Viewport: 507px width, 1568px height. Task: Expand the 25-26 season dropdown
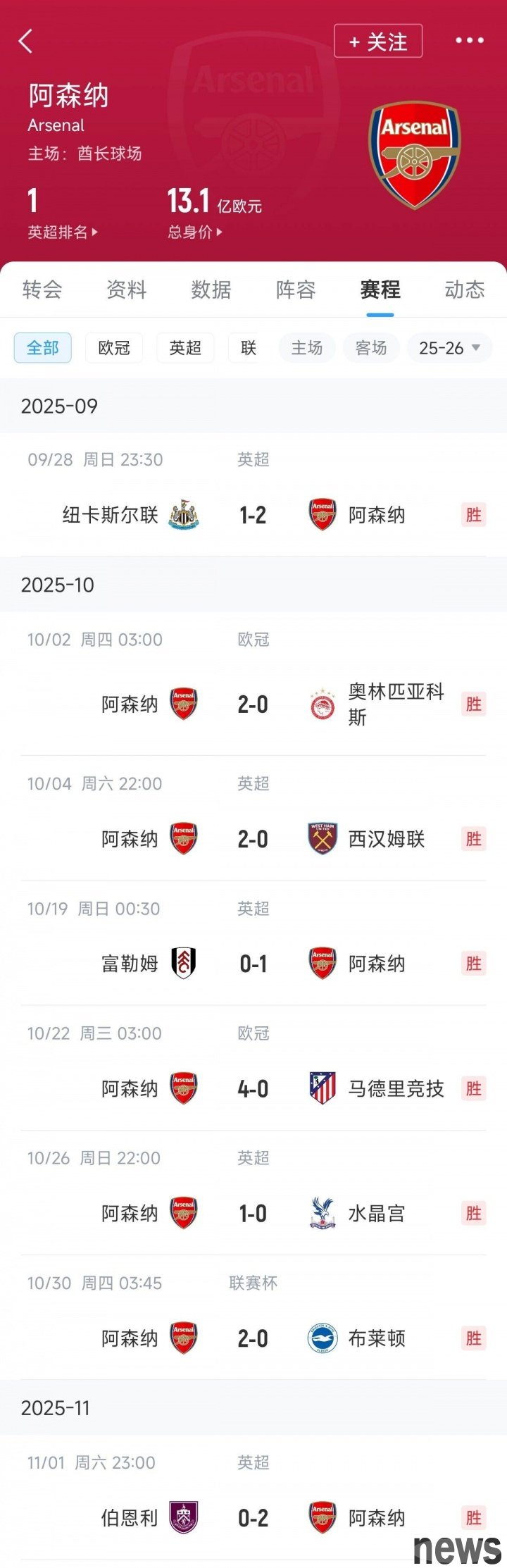click(x=449, y=348)
